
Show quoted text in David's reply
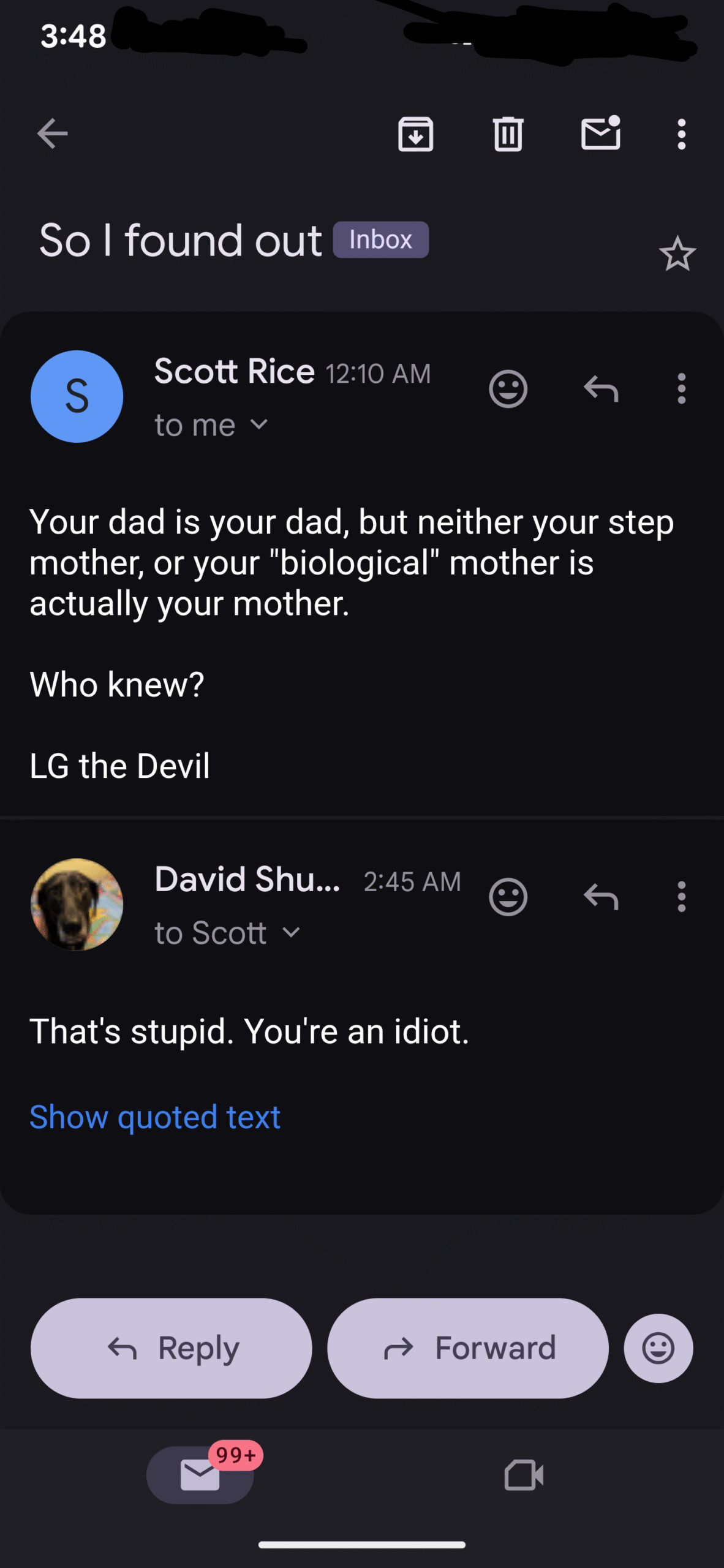tap(155, 1117)
